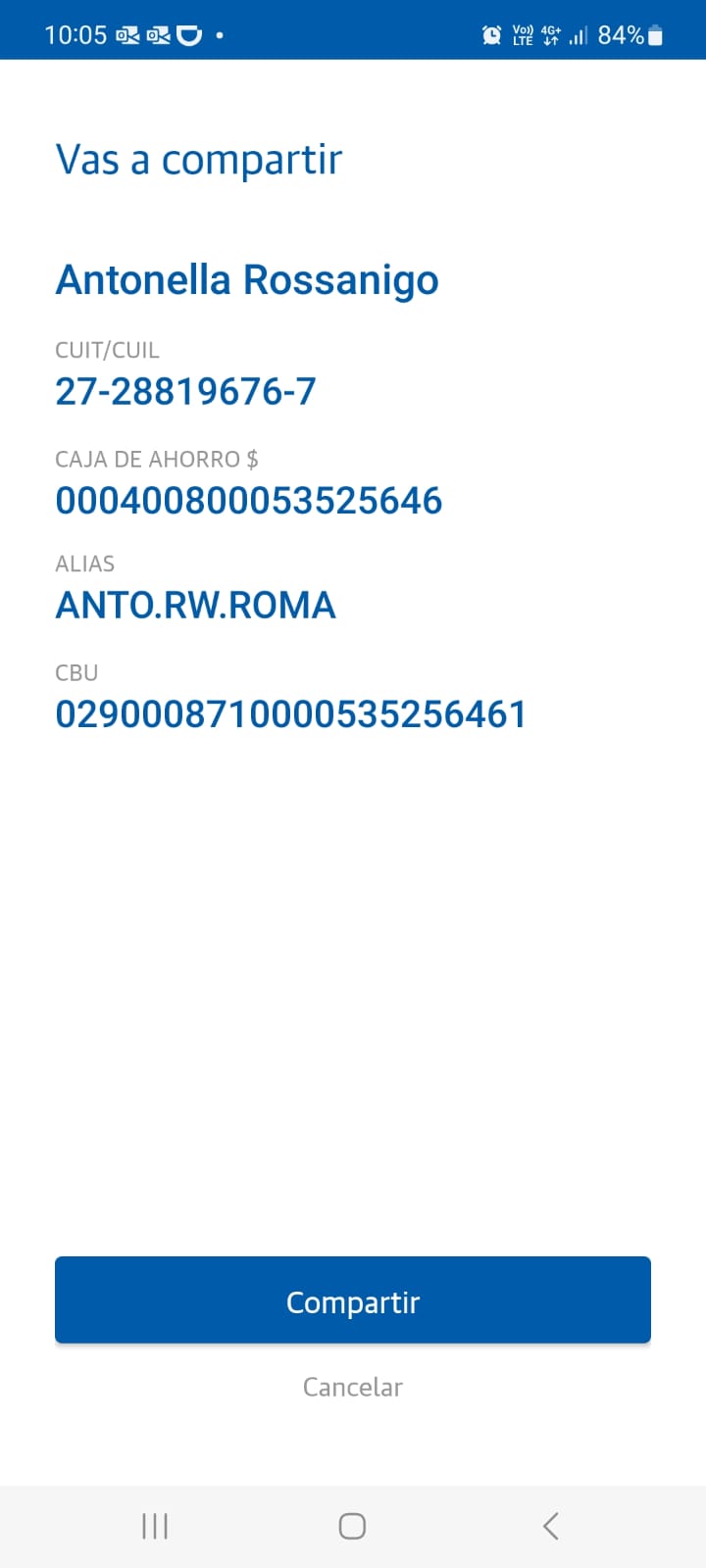Go back using system back button

tap(551, 1526)
